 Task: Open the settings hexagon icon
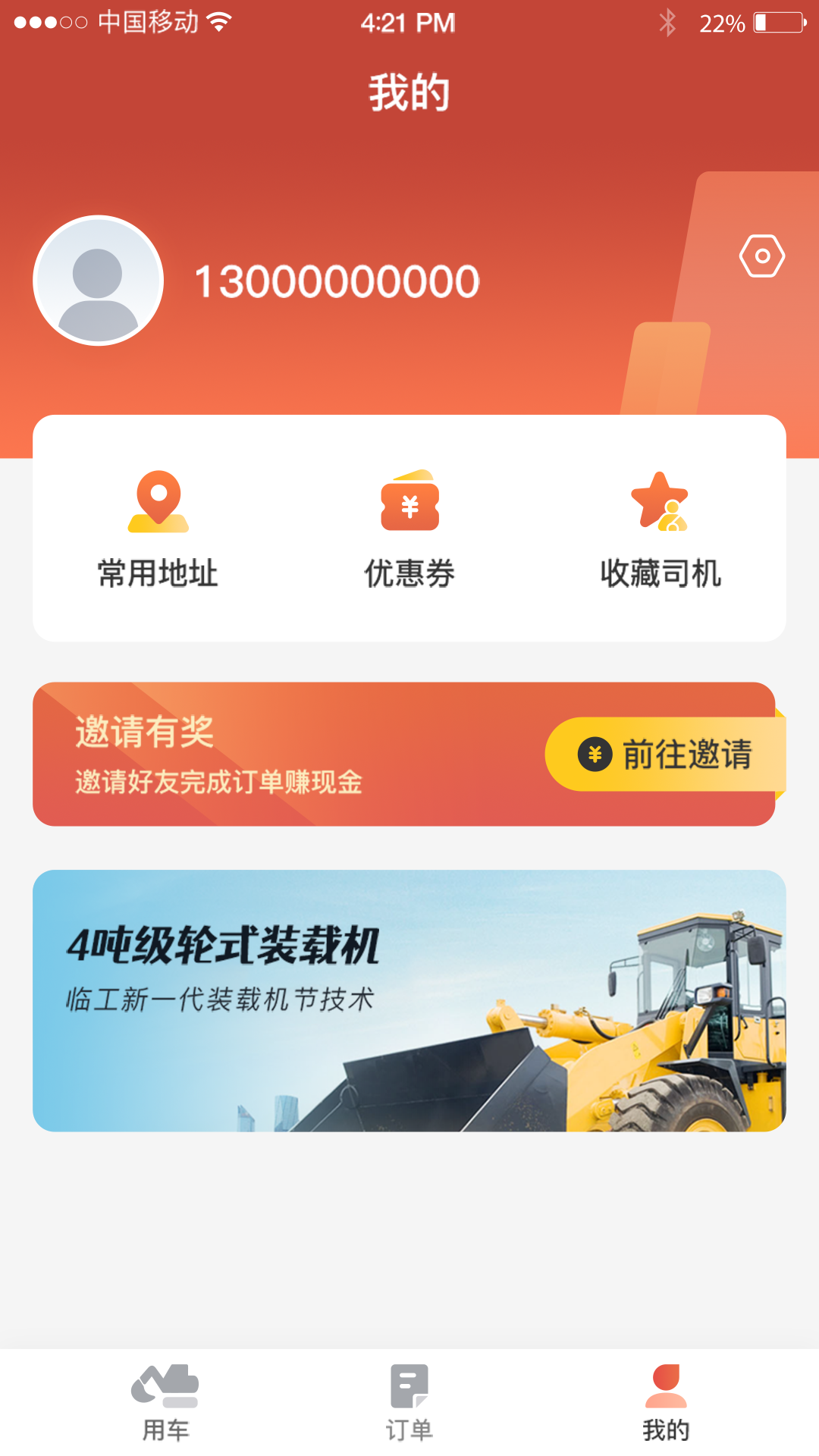[x=761, y=256]
